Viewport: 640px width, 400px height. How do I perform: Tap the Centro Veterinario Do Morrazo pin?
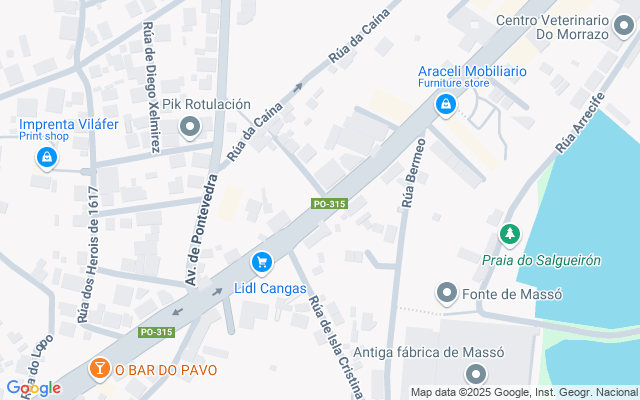624,27
